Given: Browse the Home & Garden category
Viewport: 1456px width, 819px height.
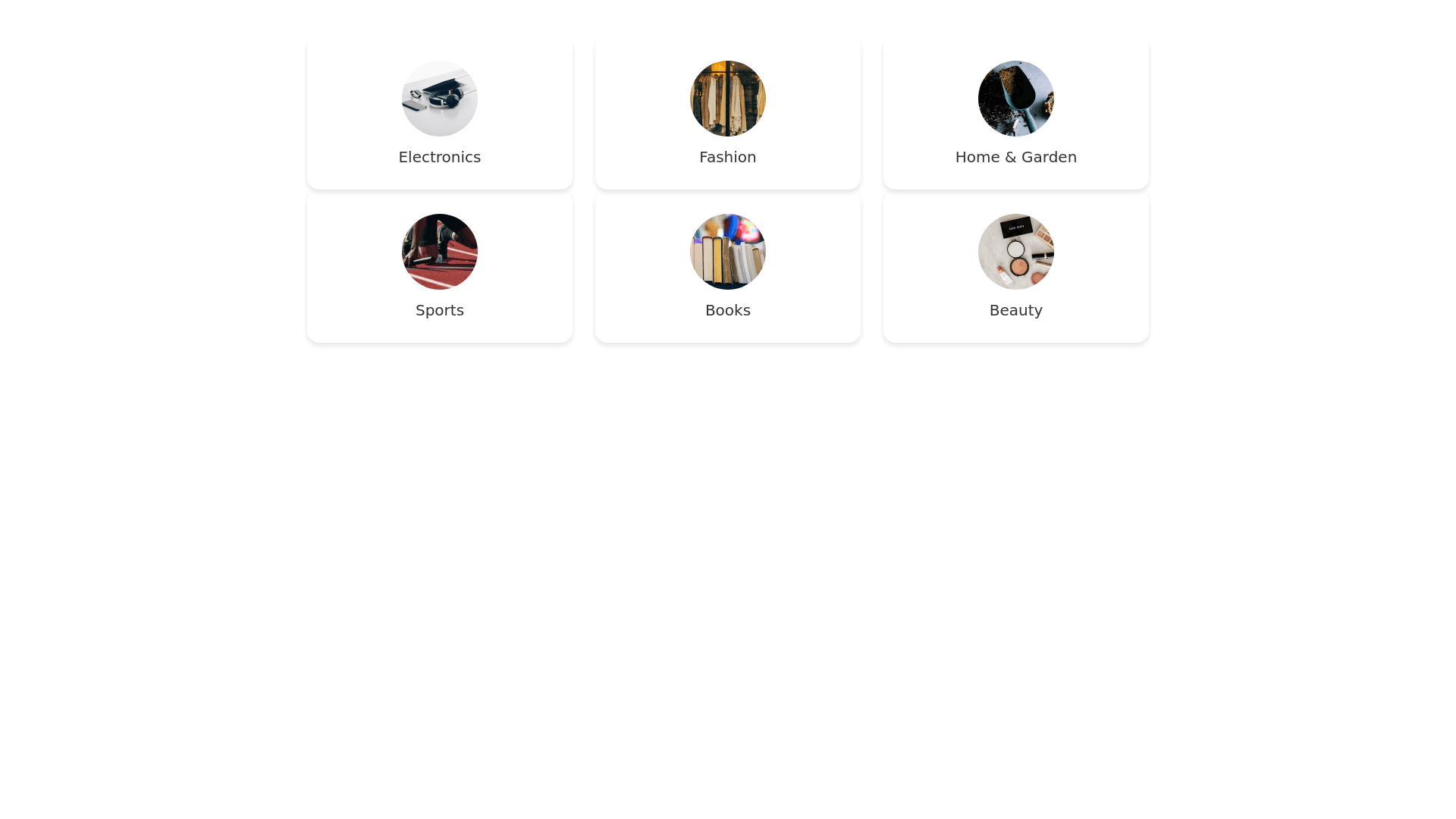Looking at the screenshot, I should (1016, 114).
